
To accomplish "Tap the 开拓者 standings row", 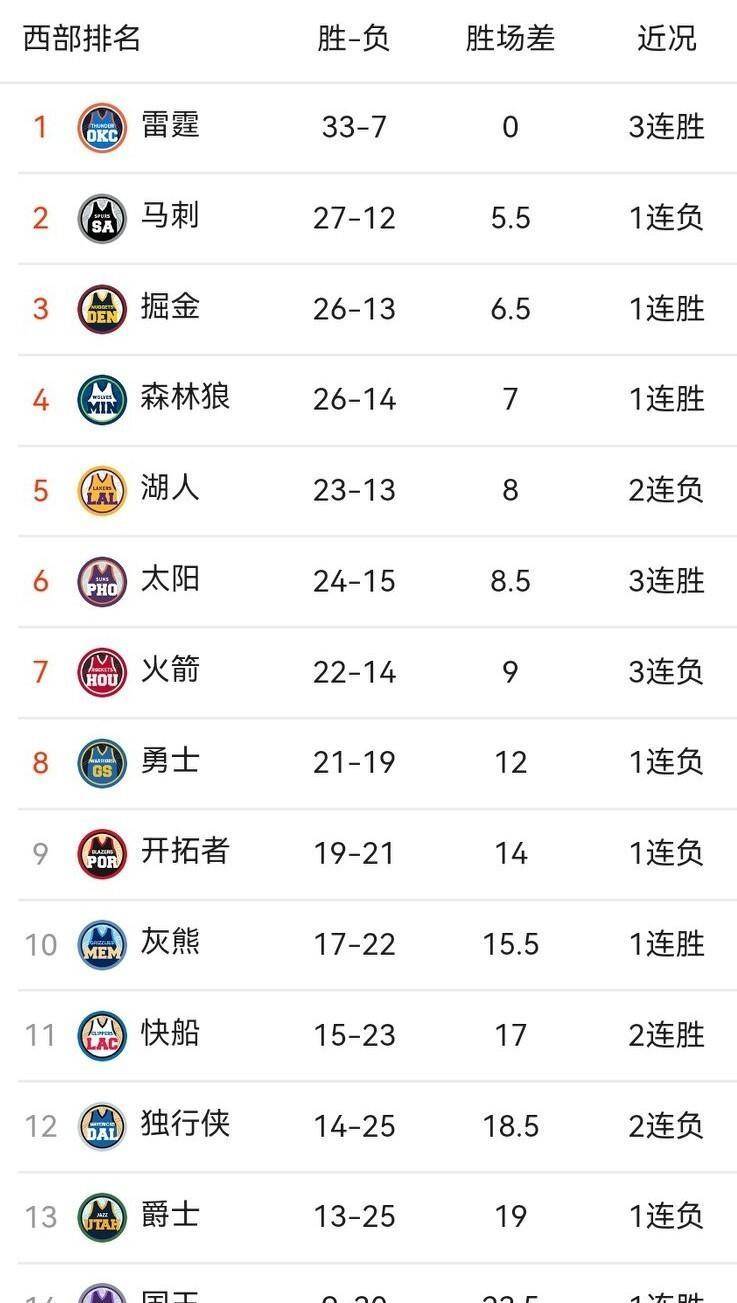I will 185,853.
